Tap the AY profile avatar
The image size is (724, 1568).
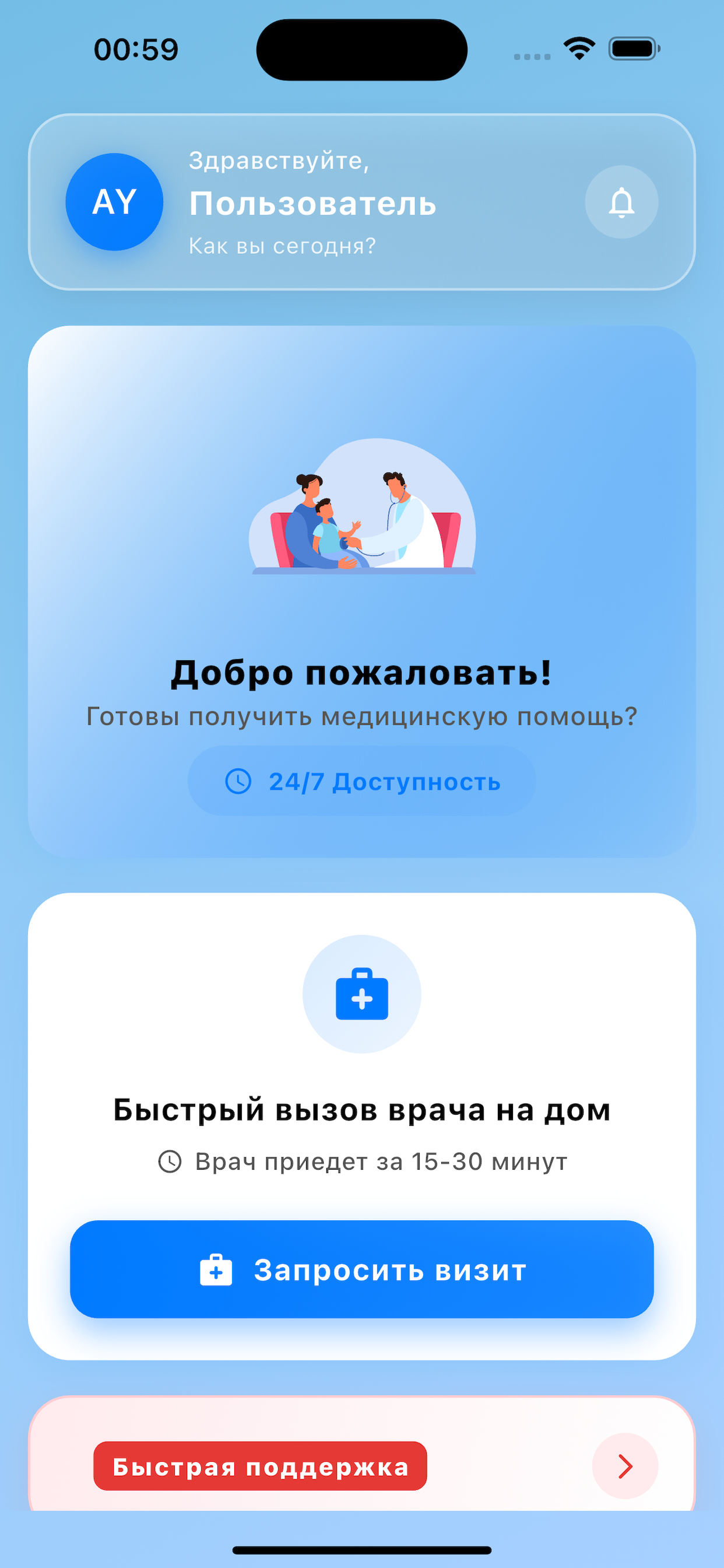[x=114, y=202]
